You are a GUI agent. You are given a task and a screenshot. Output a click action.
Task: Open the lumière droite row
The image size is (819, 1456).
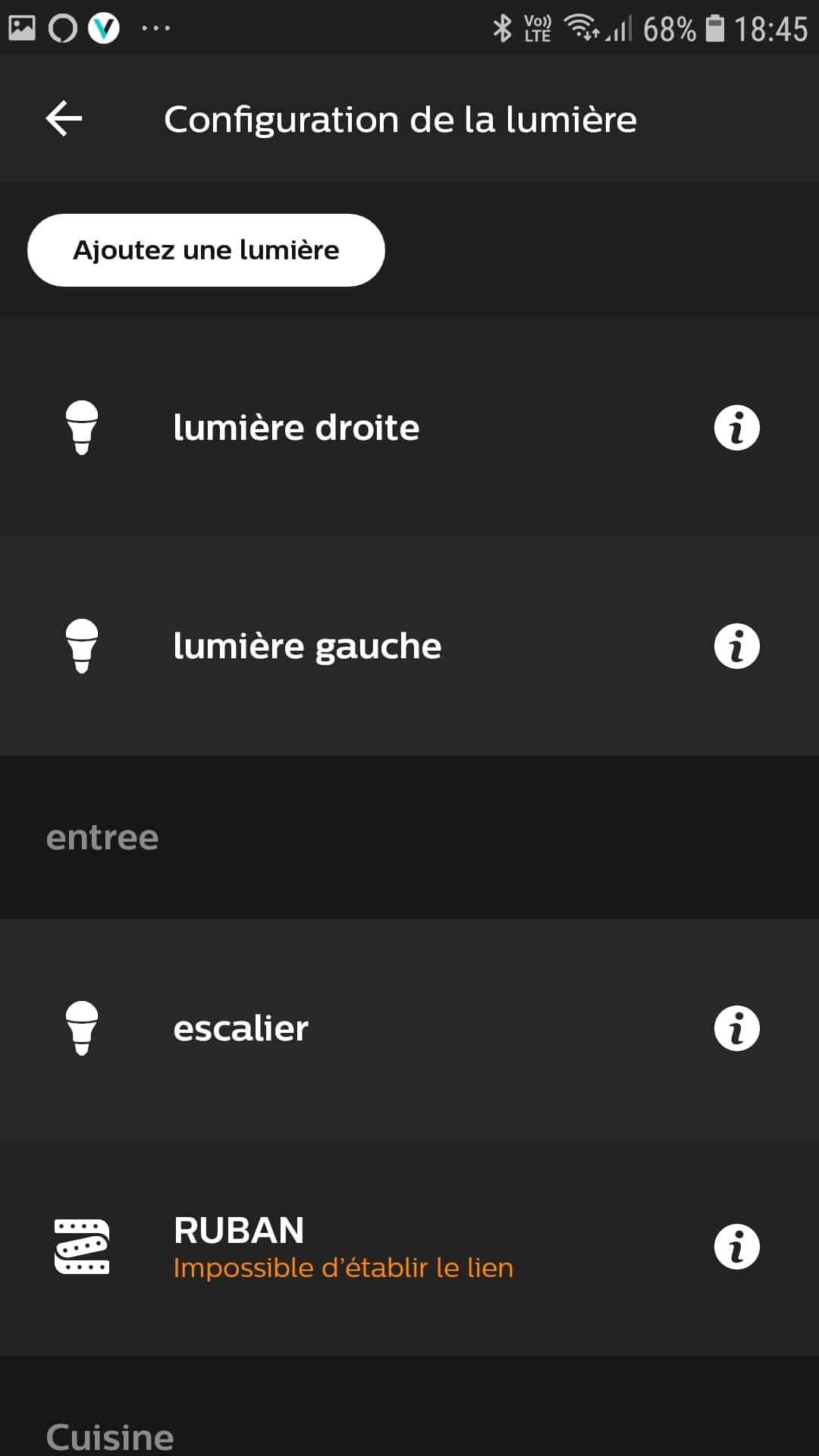click(x=409, y=428)
